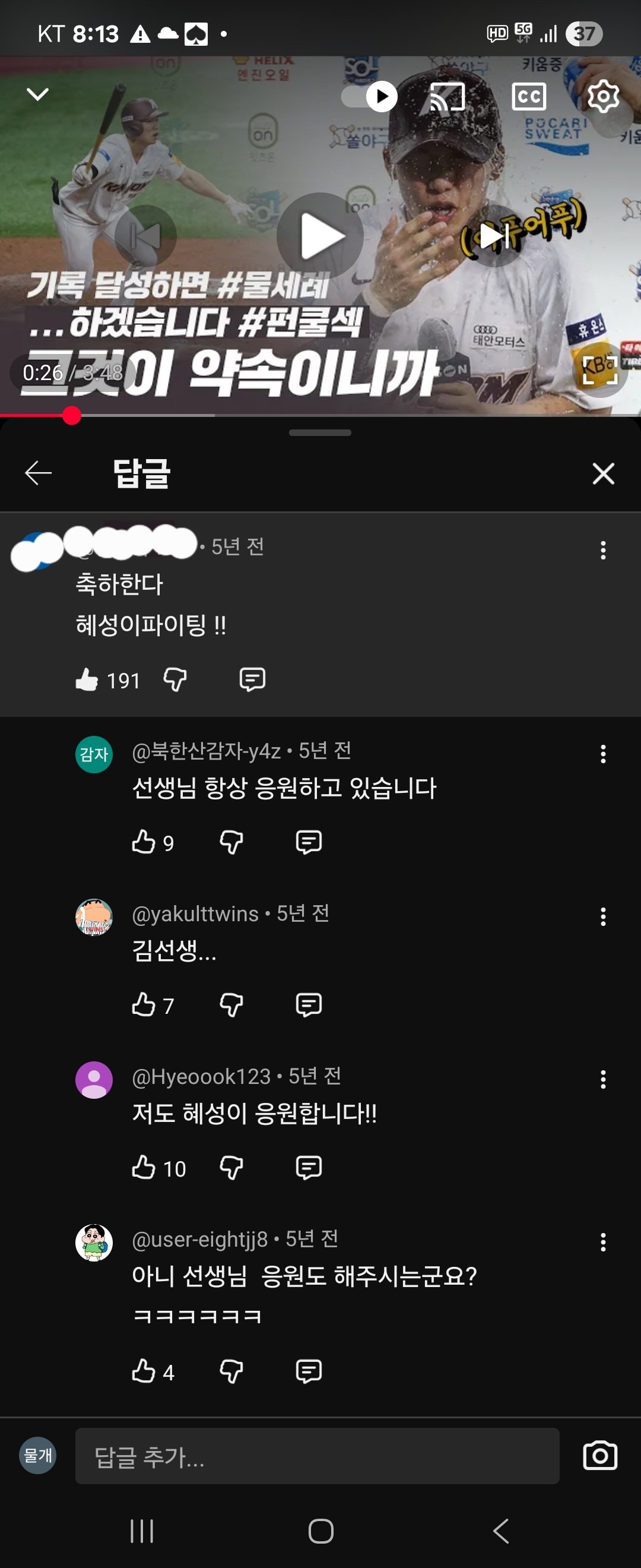Enter fullscreen mode
The width and height of the screenshot is (641, 1568).
click(x=600, y=370)
